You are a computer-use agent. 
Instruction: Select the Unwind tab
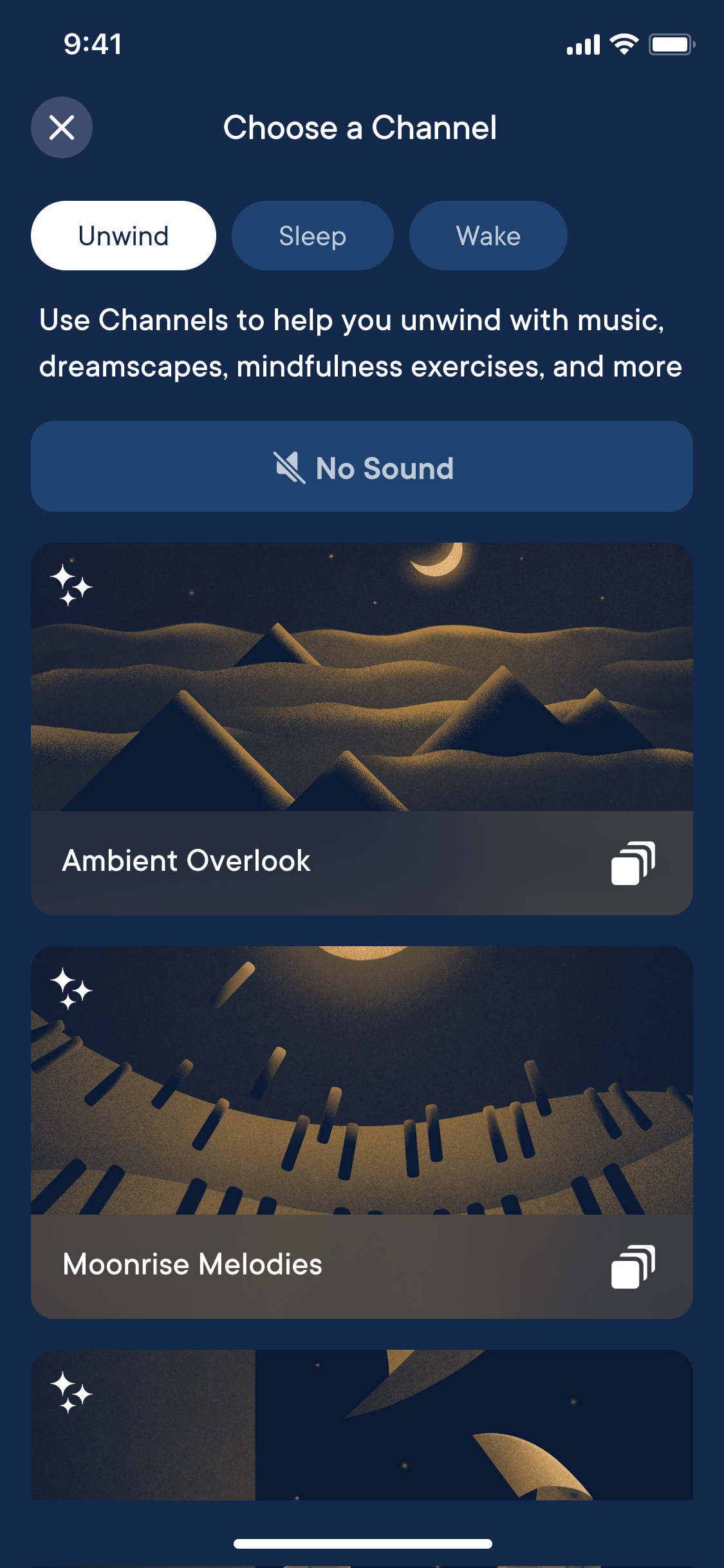click(124, 236)
